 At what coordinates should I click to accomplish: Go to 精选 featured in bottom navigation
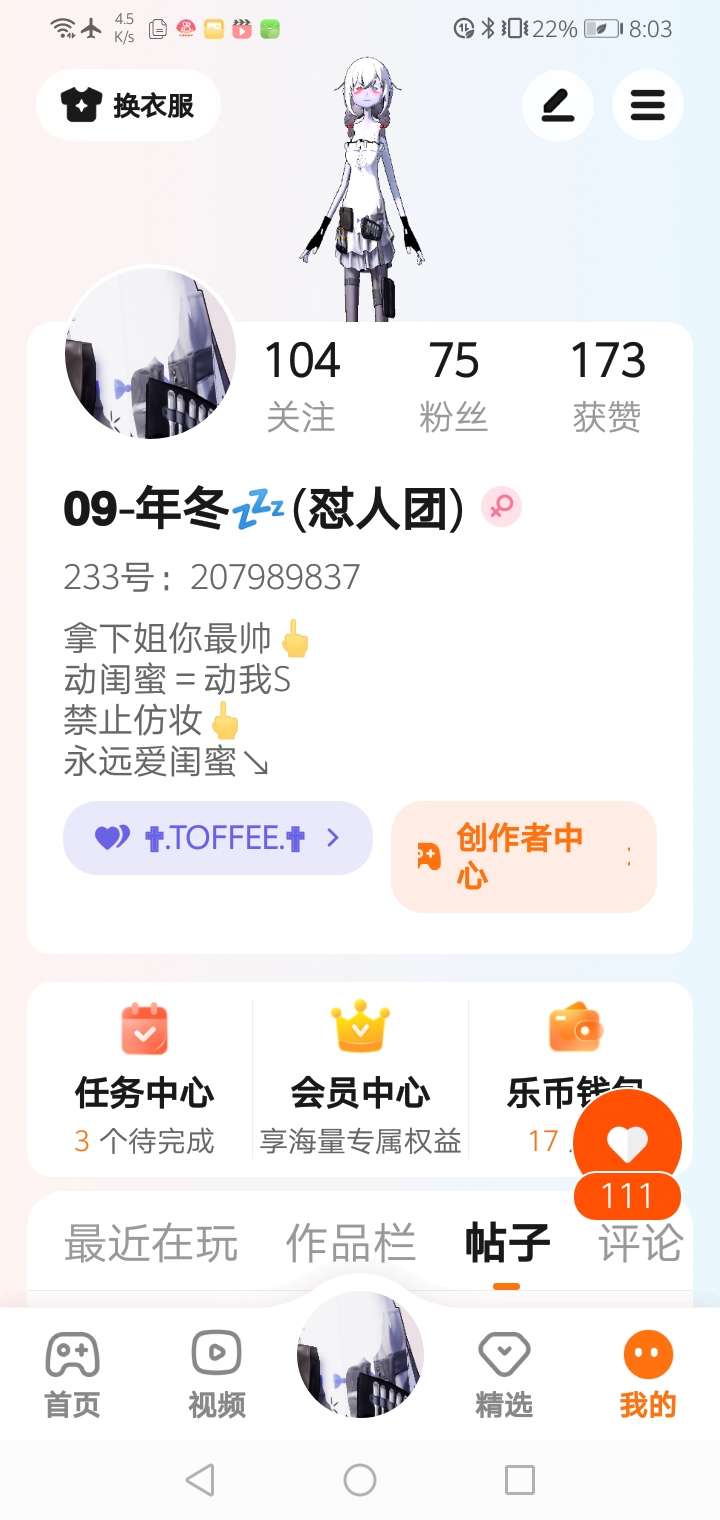click(x=504, y=1375)
